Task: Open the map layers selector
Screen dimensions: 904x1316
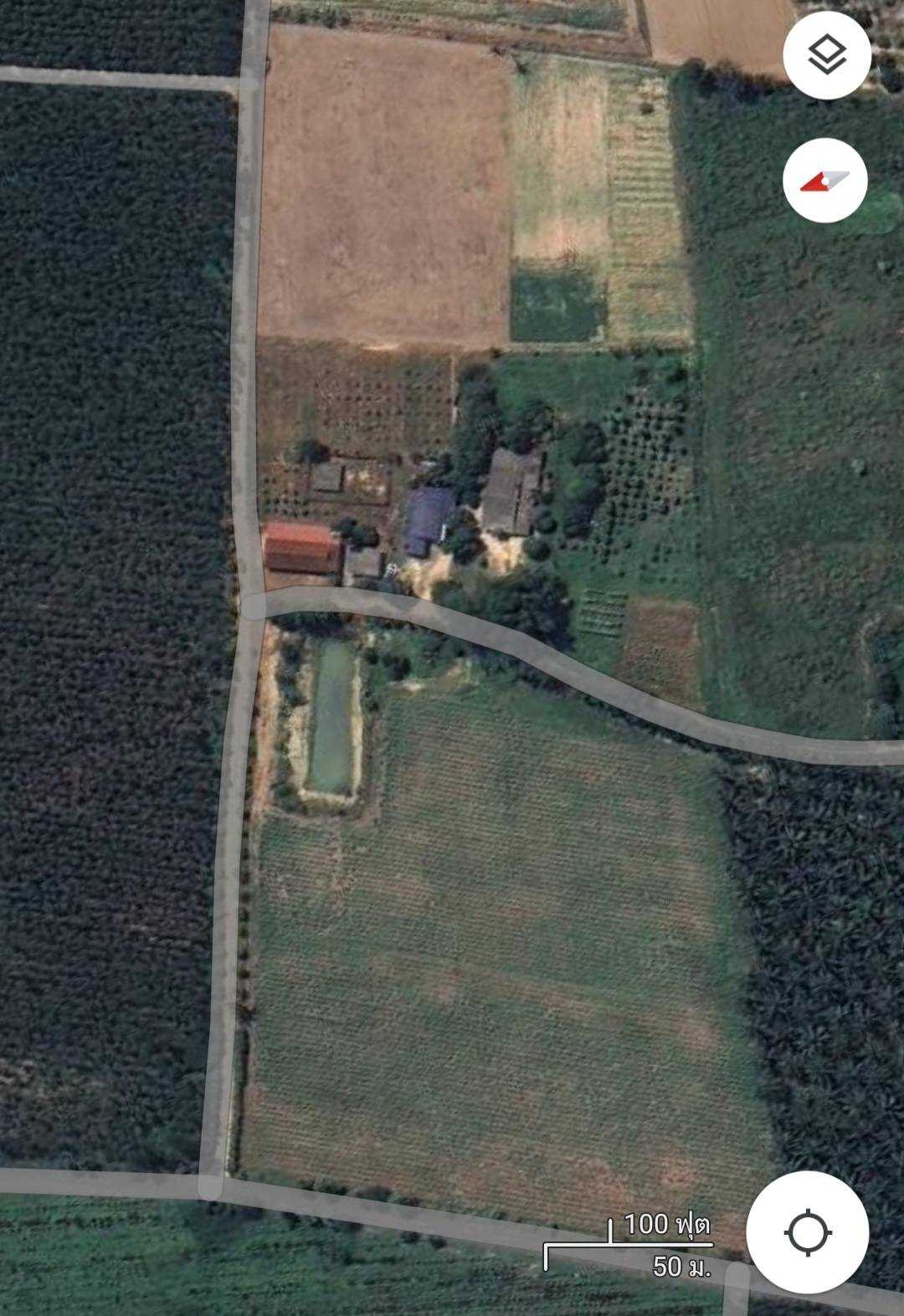Action: click(x=827, y=55)
